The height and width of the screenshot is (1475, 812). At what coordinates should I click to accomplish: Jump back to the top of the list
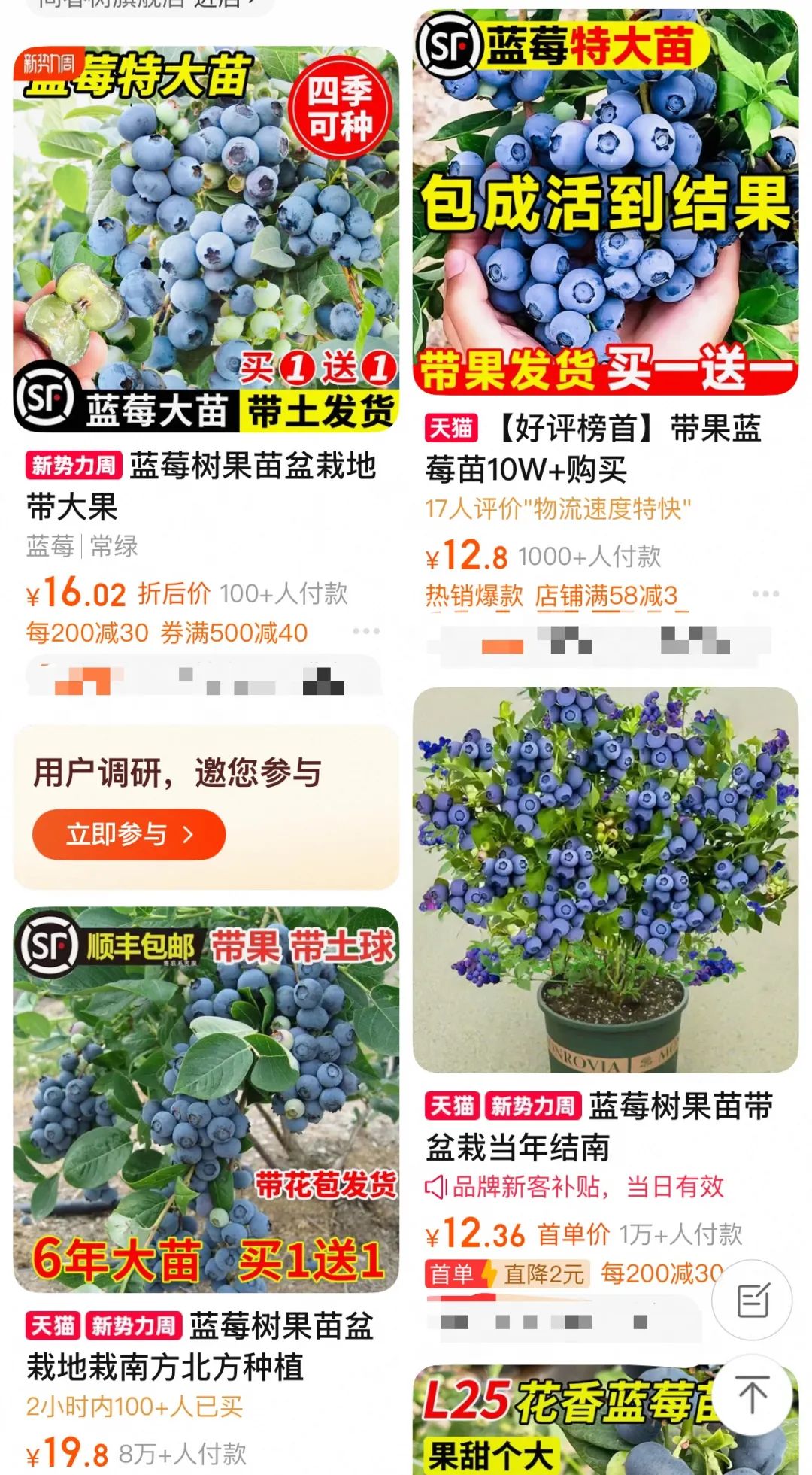click(752, 1395)
